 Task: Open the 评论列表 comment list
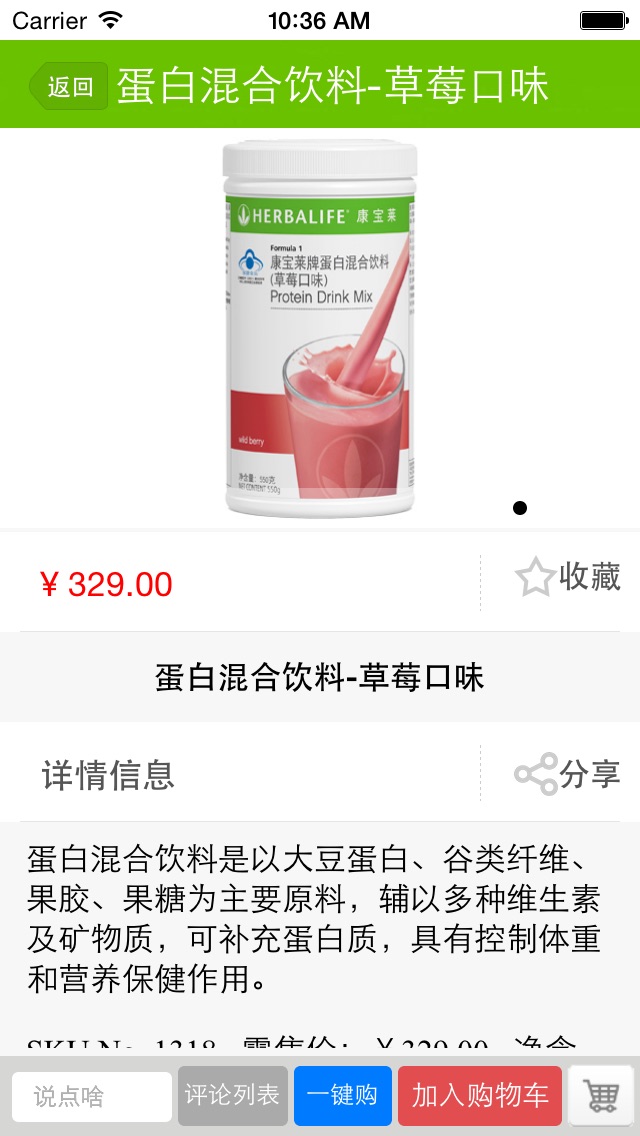point(233,1096)
